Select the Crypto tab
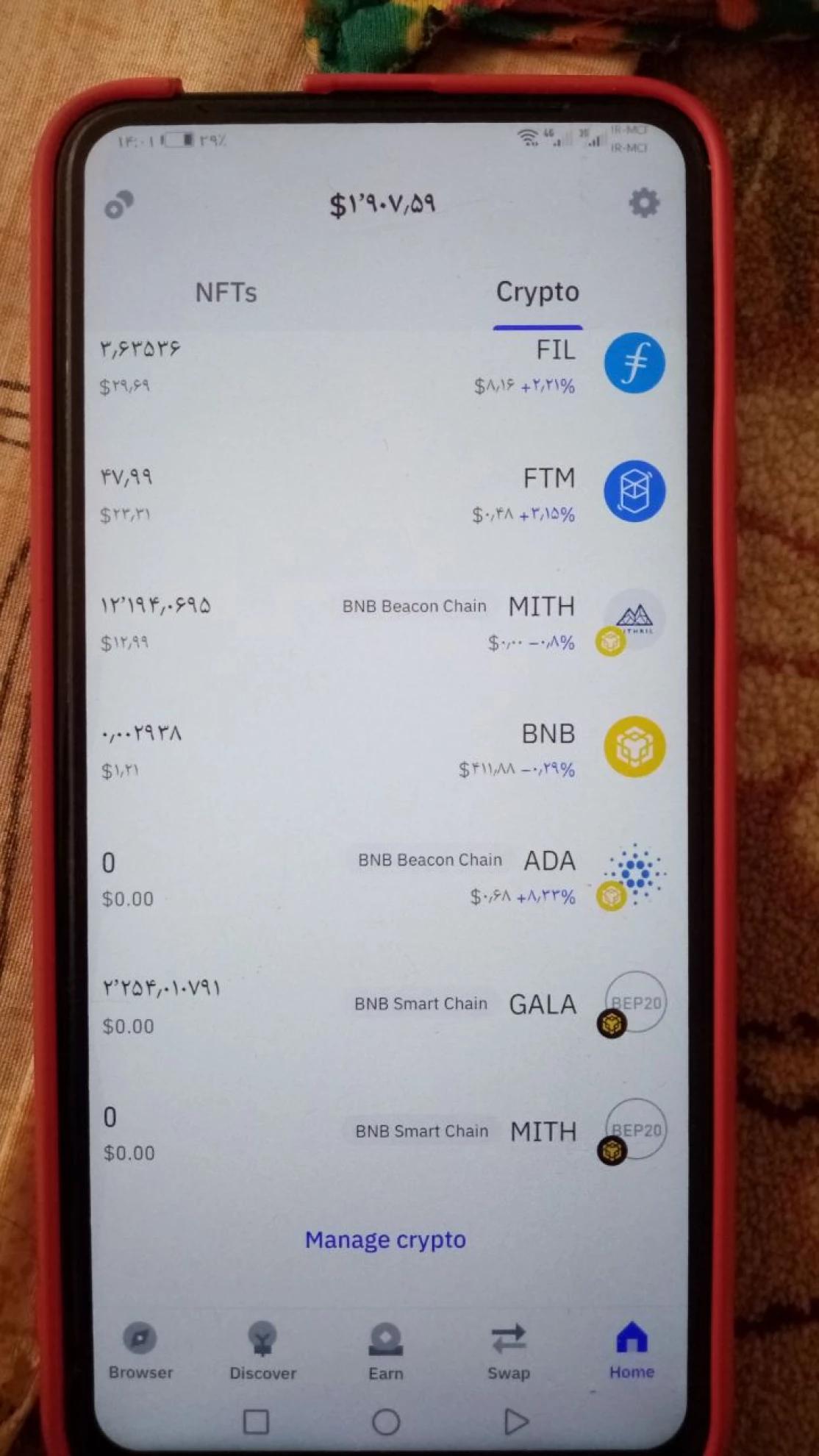The image size is (819, 1456). pyautogui.click(x=537, y=293)
